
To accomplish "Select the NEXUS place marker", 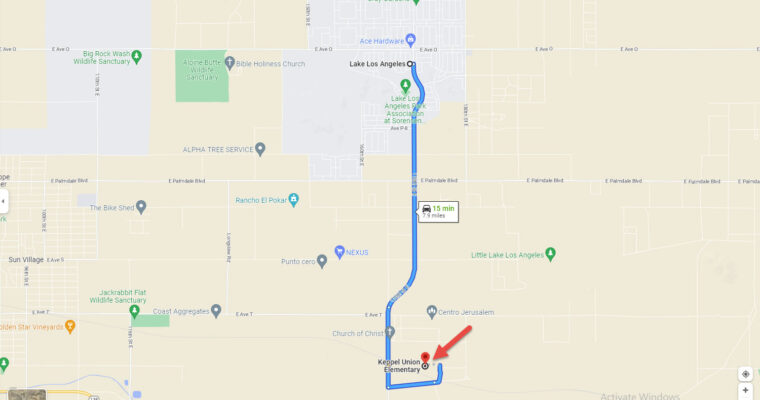I will pyautogui.click(x=339, y=252).
